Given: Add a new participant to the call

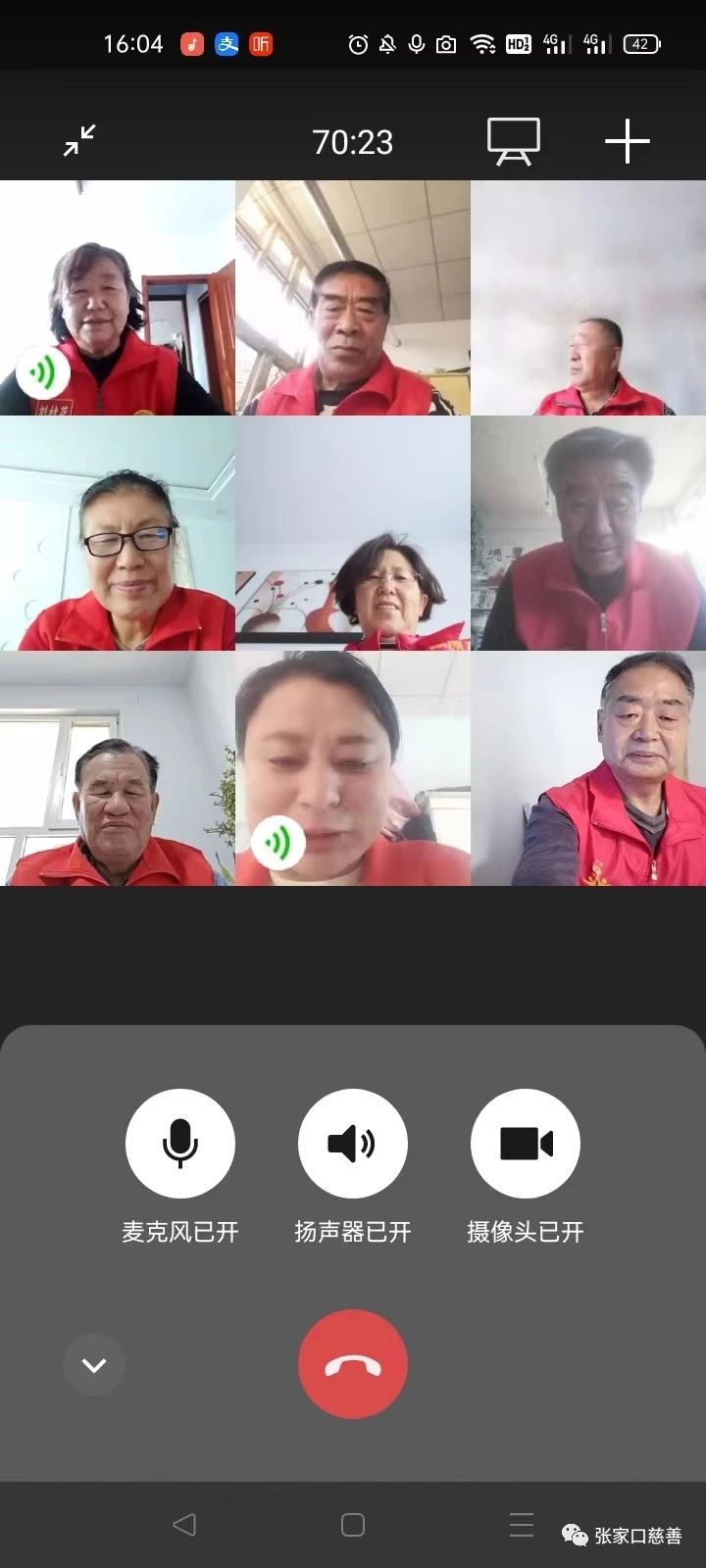Looking at the screenshot, I should tap(627, 141).
